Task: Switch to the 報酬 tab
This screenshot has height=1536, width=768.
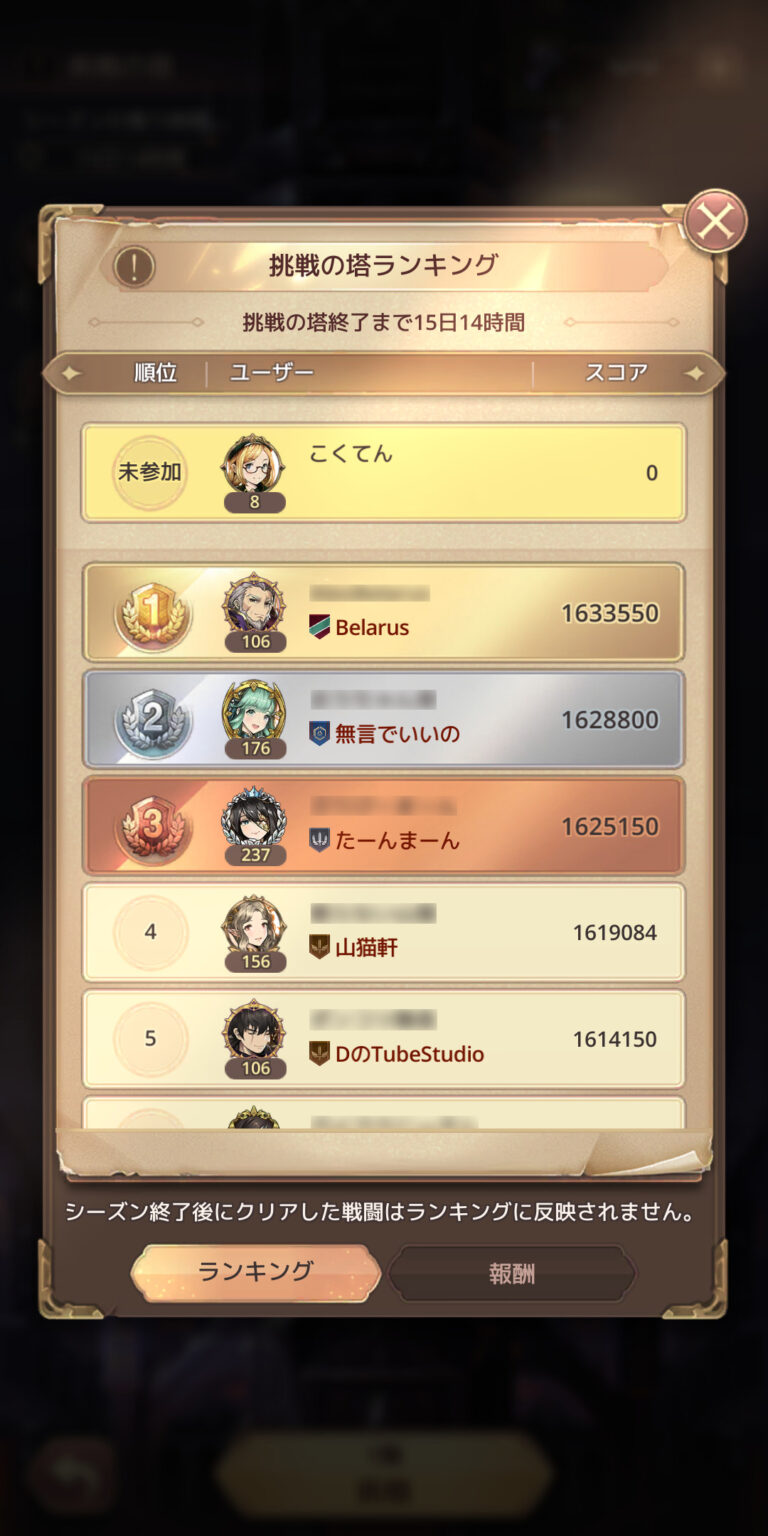Action: (511, 1273)
